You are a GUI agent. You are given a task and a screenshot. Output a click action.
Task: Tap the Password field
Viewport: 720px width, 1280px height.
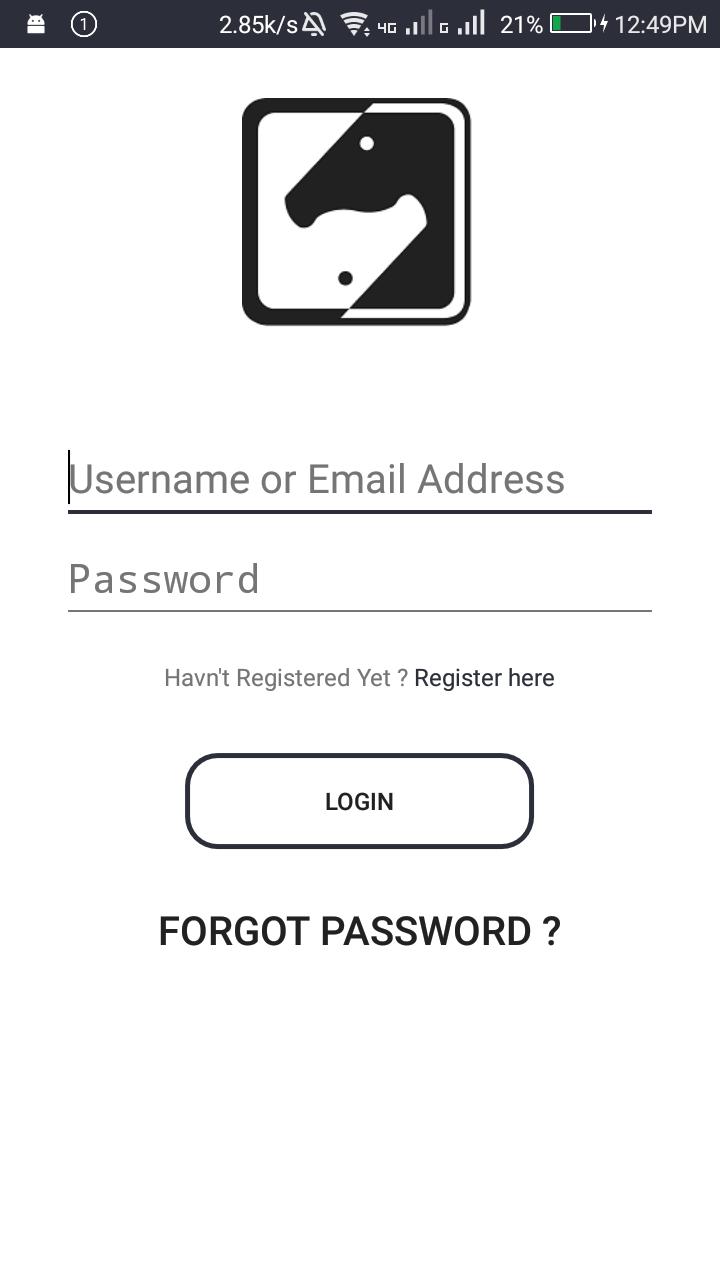click(x=359, y=580)
